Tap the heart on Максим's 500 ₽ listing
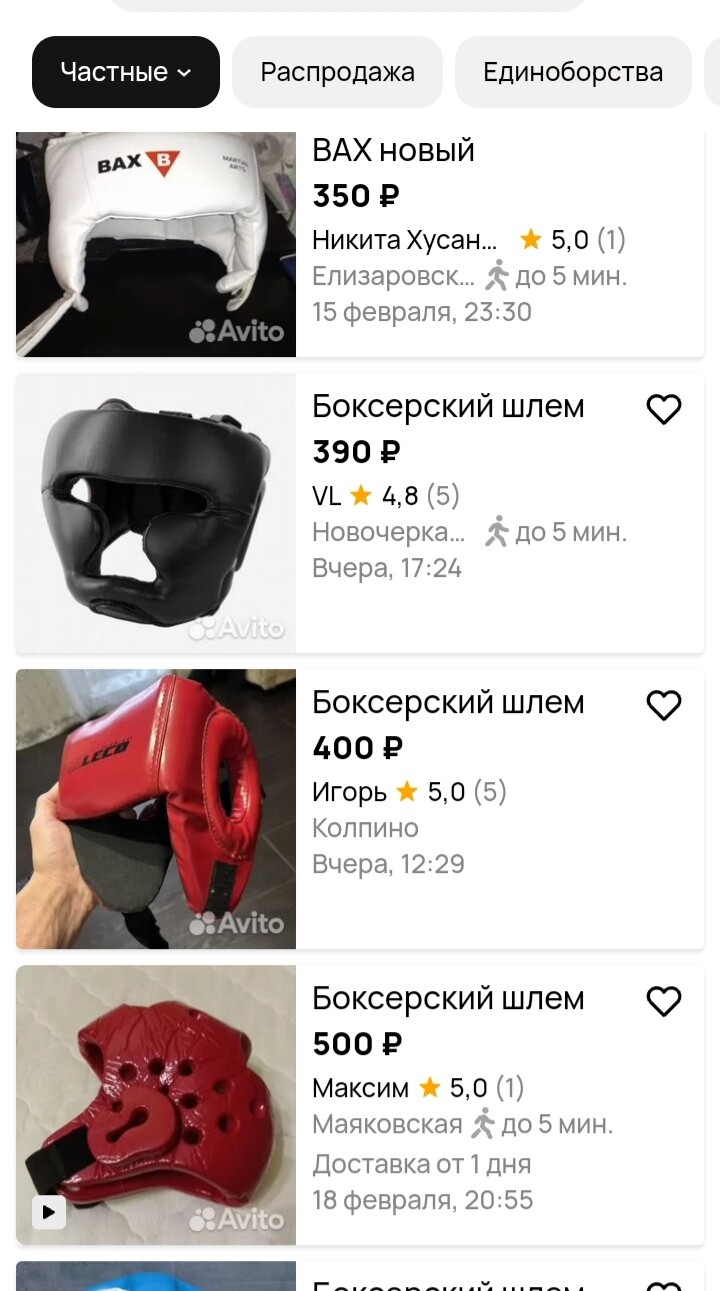Image resolution: width=720 pixels, height=1291 pixels. coord(663,1000)
